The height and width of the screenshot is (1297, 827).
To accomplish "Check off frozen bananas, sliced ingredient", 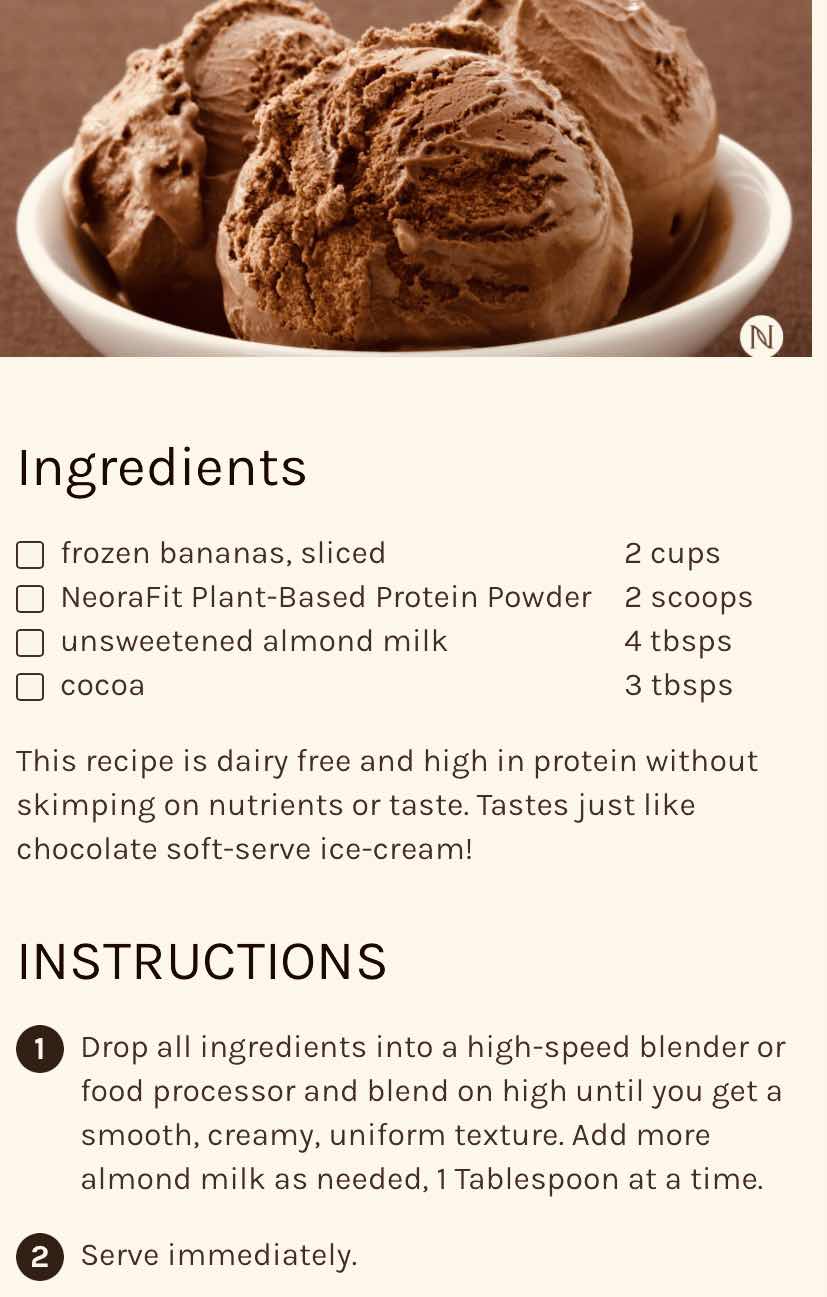I will [x=30, y=555].
